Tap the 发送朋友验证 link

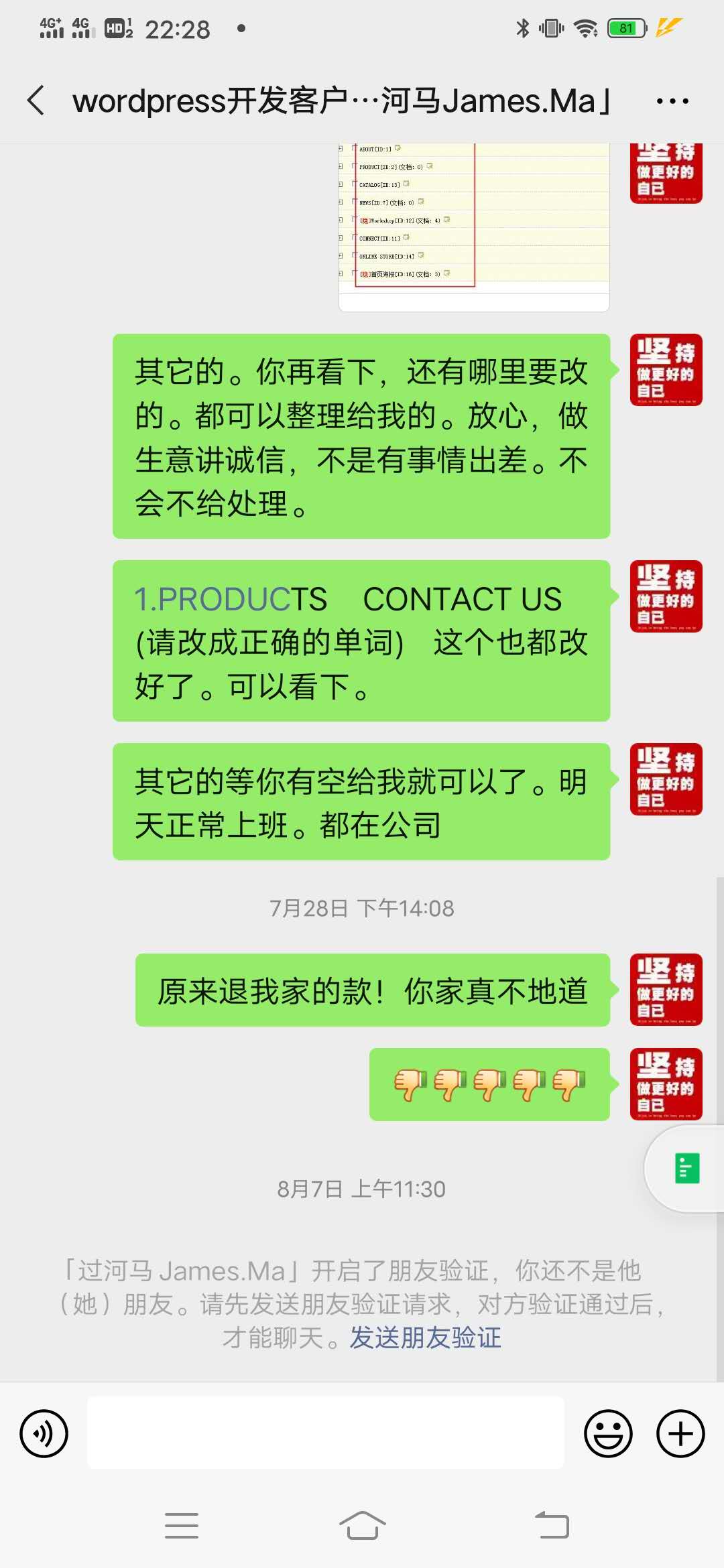pyautogui.click(x=425, y=1337)
